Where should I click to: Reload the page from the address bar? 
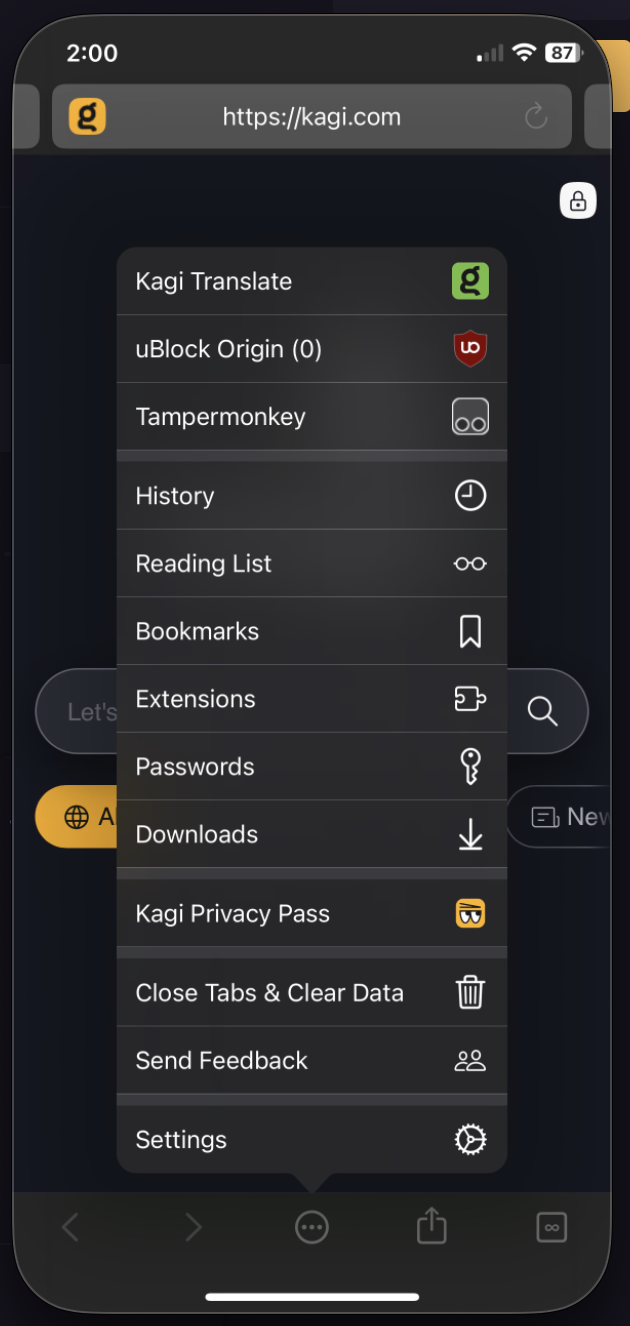pyautogui.click(x=536, y=117)
